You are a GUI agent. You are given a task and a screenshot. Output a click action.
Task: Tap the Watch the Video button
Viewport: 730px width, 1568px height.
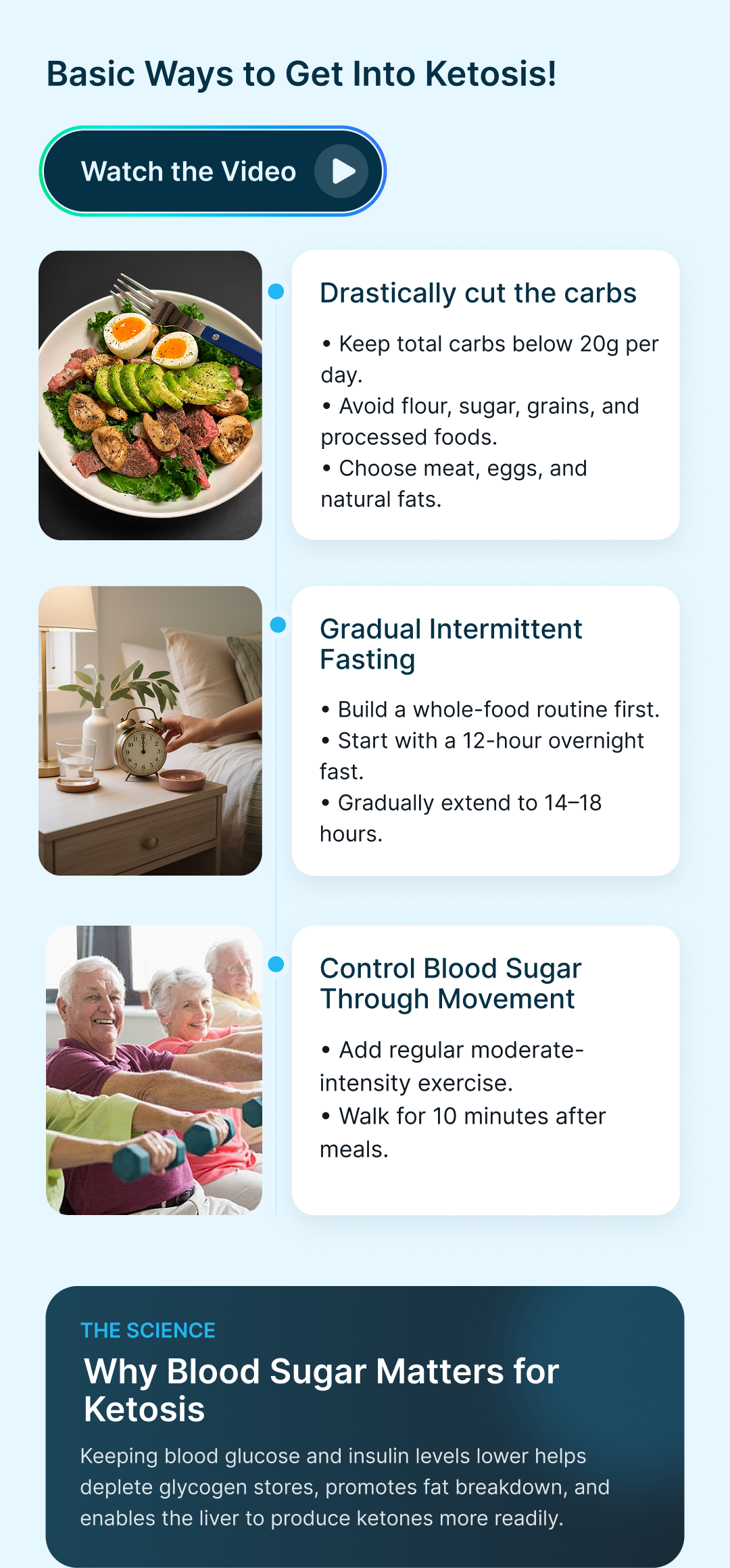click(212, 171)
